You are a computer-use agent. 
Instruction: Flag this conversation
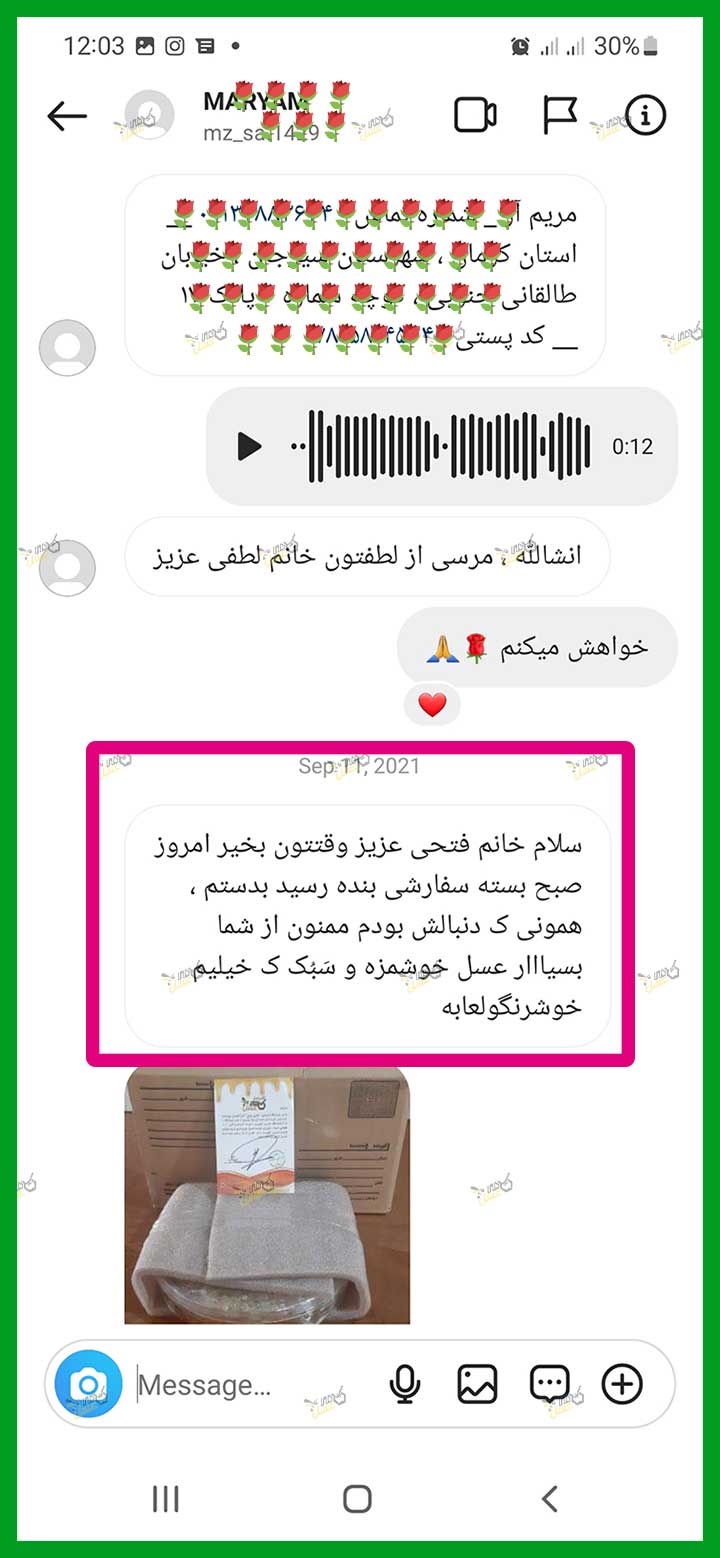click(x=560, y=116)
